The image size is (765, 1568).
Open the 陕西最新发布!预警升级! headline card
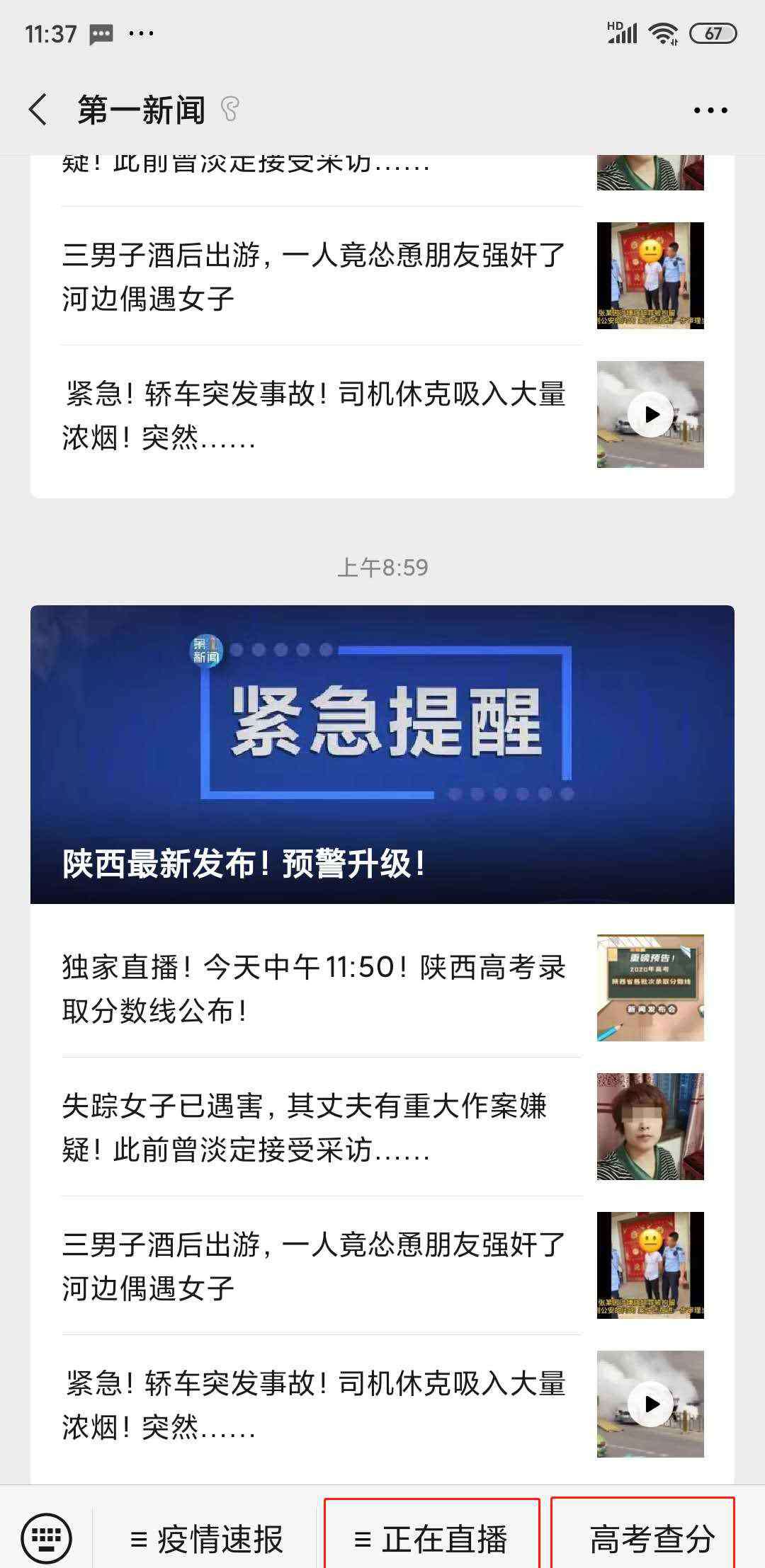click(382, 754)
